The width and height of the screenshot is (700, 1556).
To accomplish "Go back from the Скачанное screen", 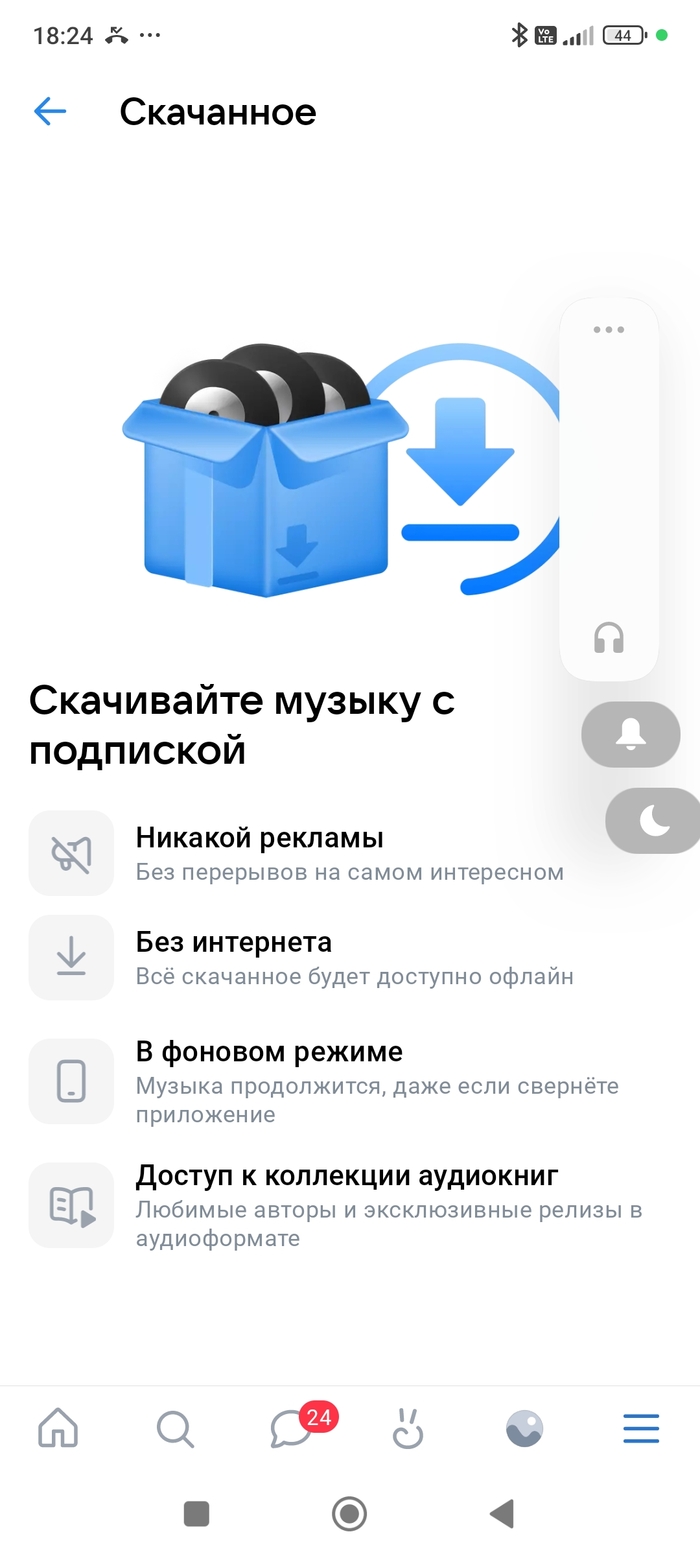I will (50, 111).
